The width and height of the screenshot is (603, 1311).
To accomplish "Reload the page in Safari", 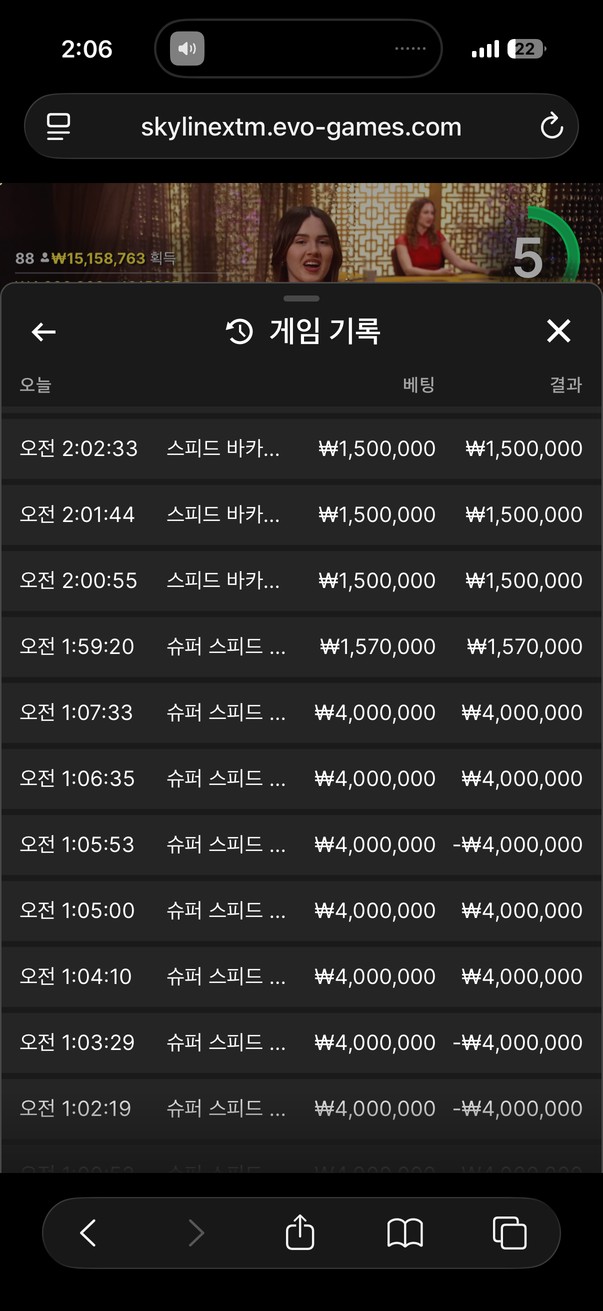I will pyautogui.click(x=551, y=126).
